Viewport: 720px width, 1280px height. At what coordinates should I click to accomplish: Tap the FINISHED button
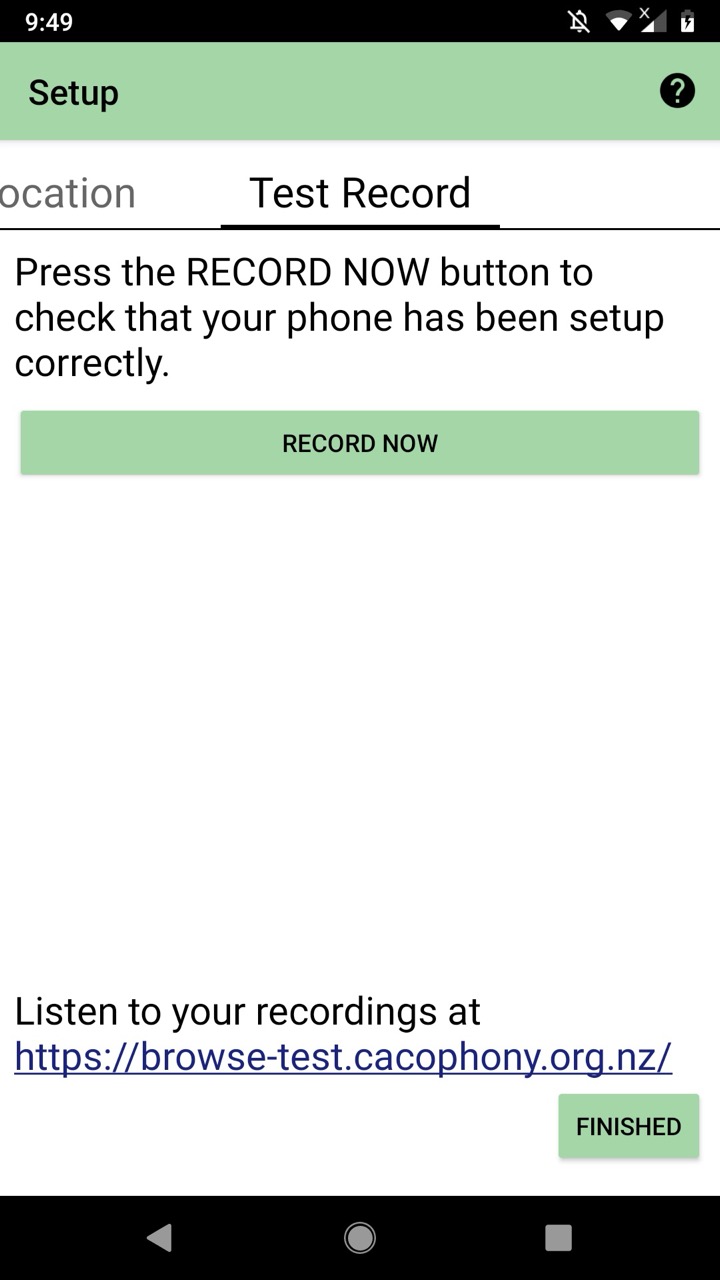click(628, 1126)
